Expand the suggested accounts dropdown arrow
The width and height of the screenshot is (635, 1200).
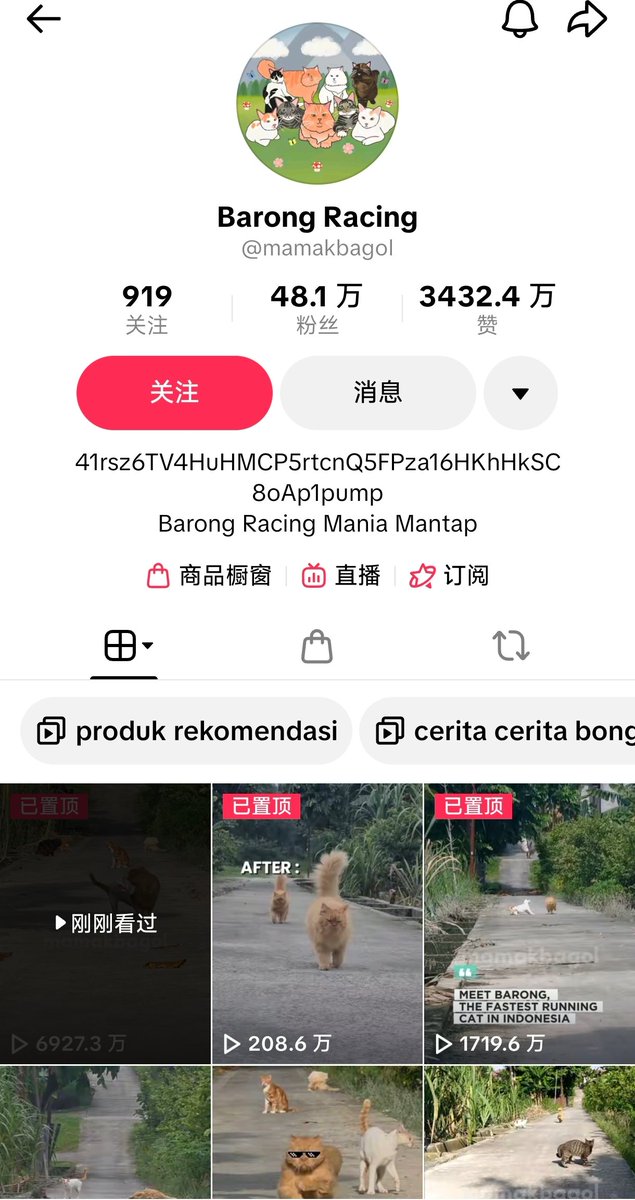click(x=520, y=393)
